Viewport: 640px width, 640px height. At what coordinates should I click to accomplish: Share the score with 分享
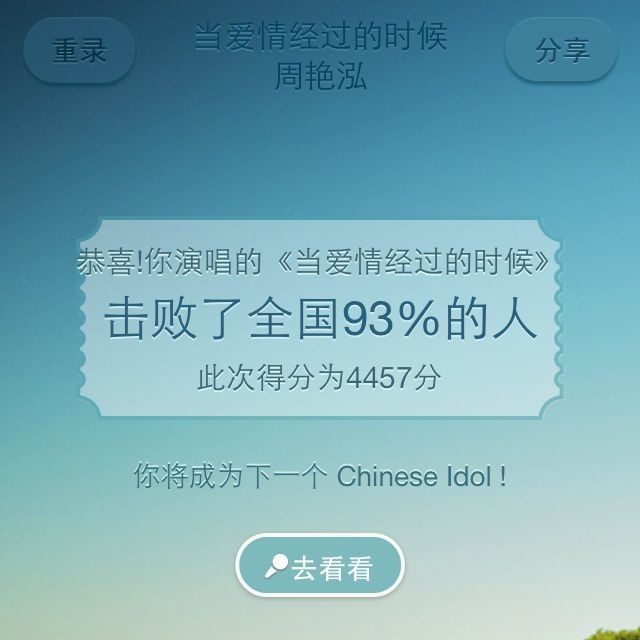point(562,50)
